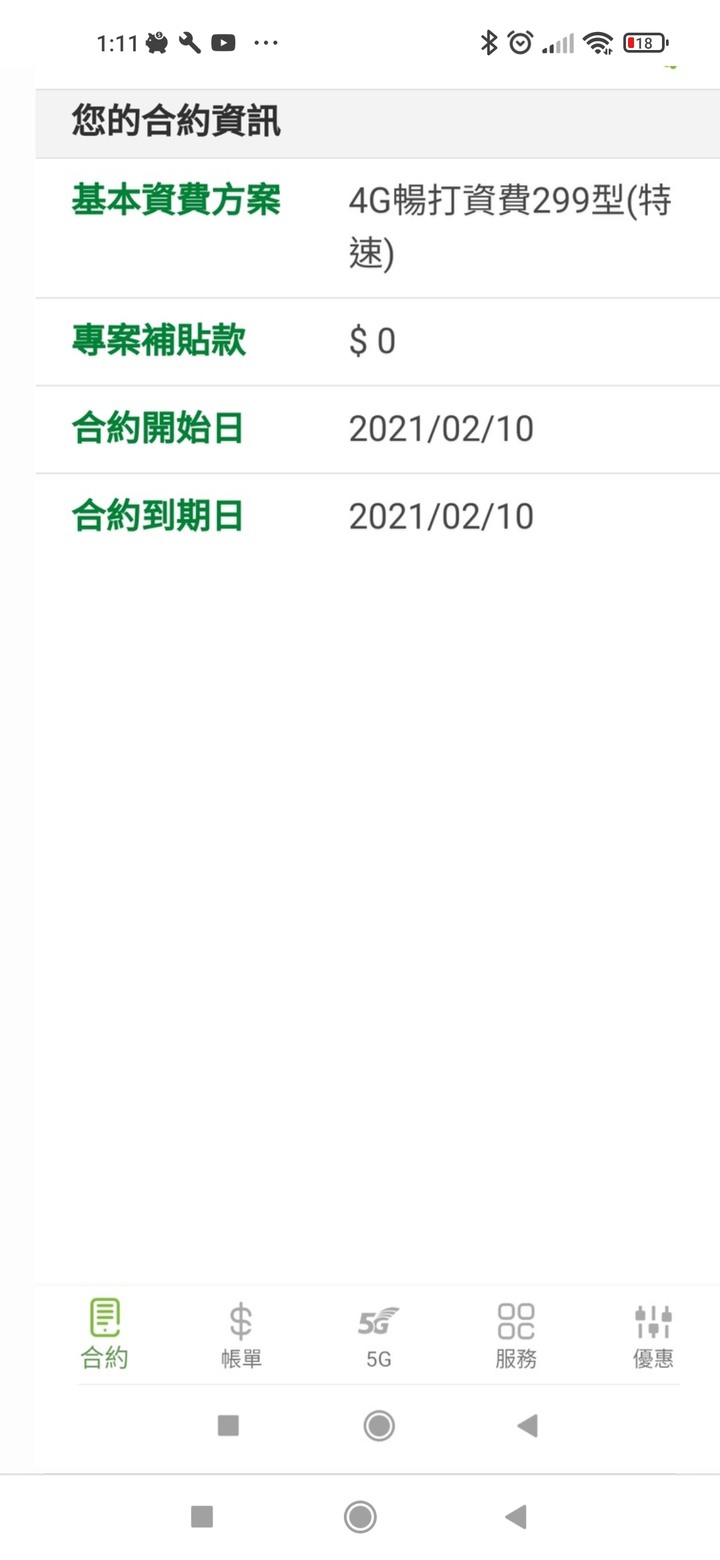Go back using the system back button
The image size is (720, 1560).
point(516,1517)
